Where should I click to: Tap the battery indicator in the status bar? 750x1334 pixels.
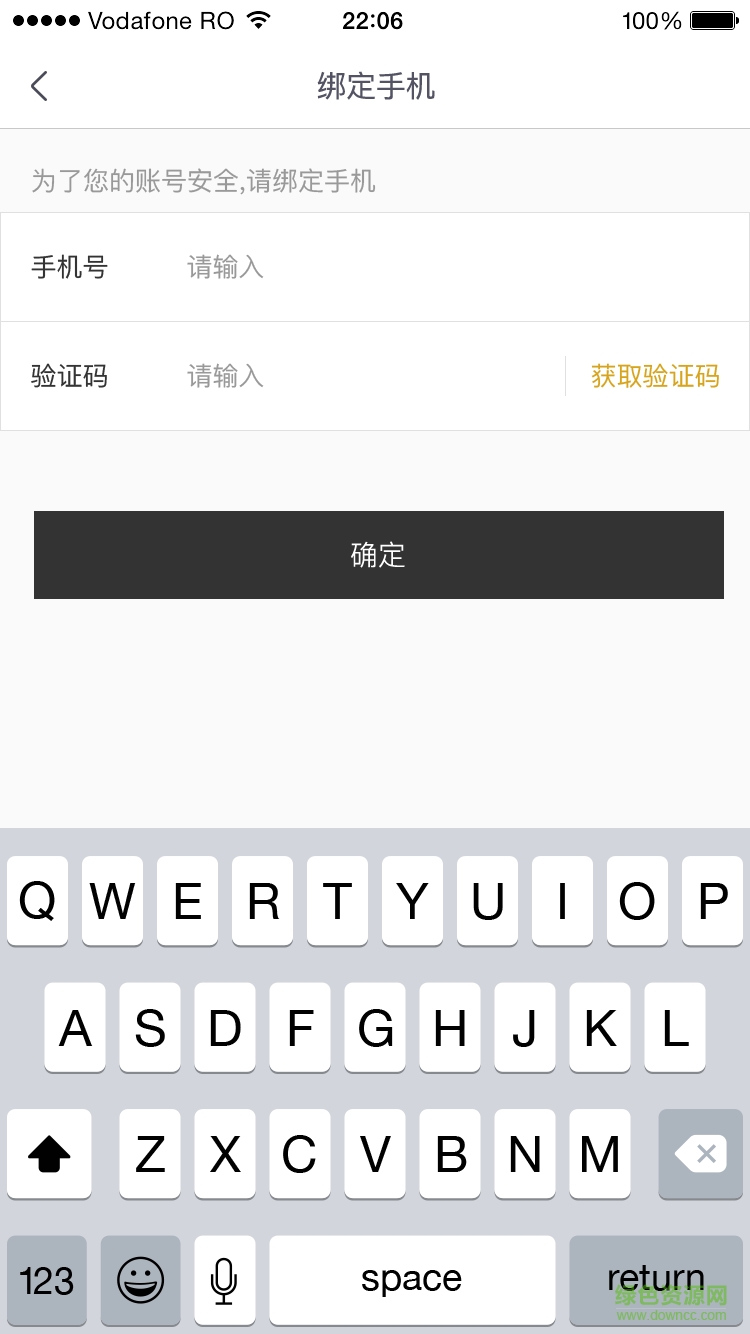(712, 19)
